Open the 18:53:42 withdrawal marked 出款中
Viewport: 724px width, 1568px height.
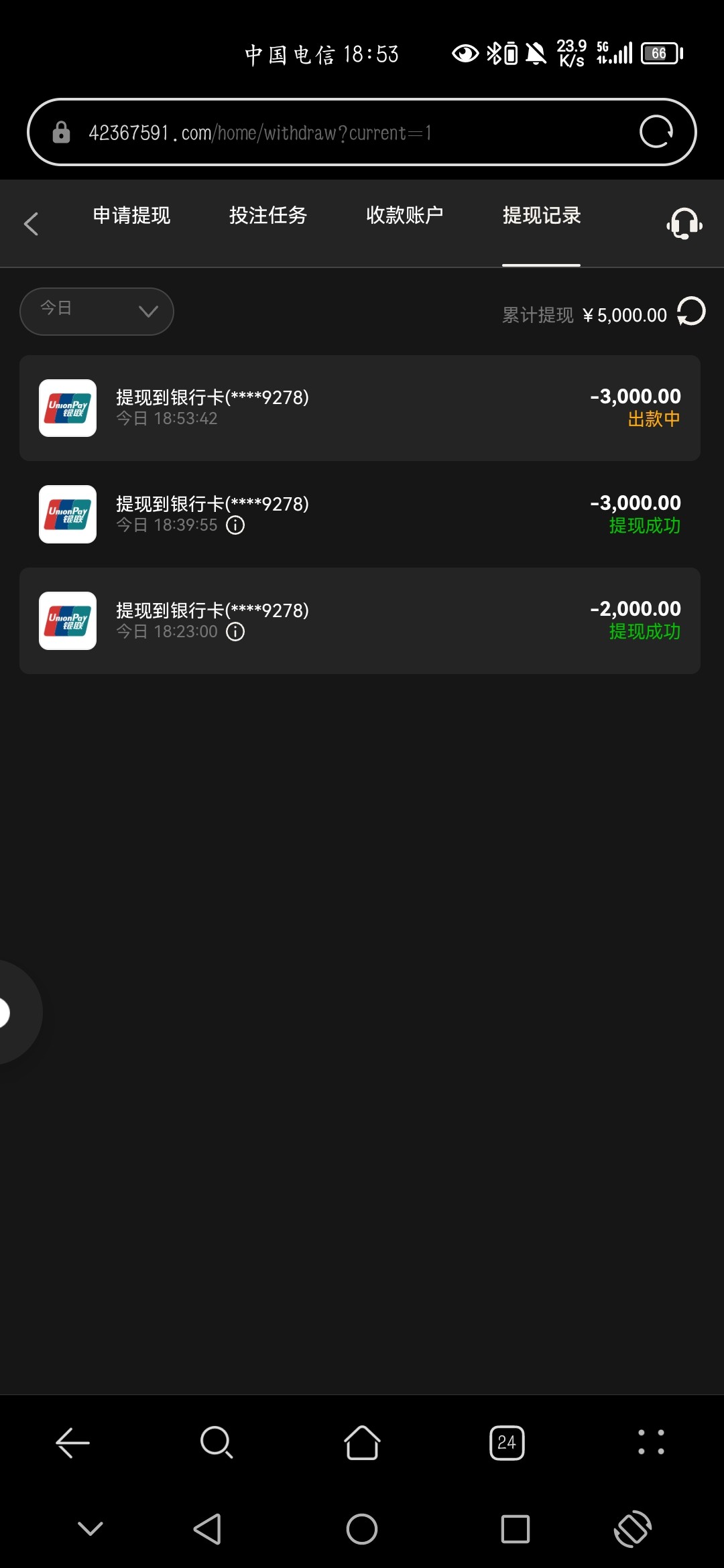point(360,408)
